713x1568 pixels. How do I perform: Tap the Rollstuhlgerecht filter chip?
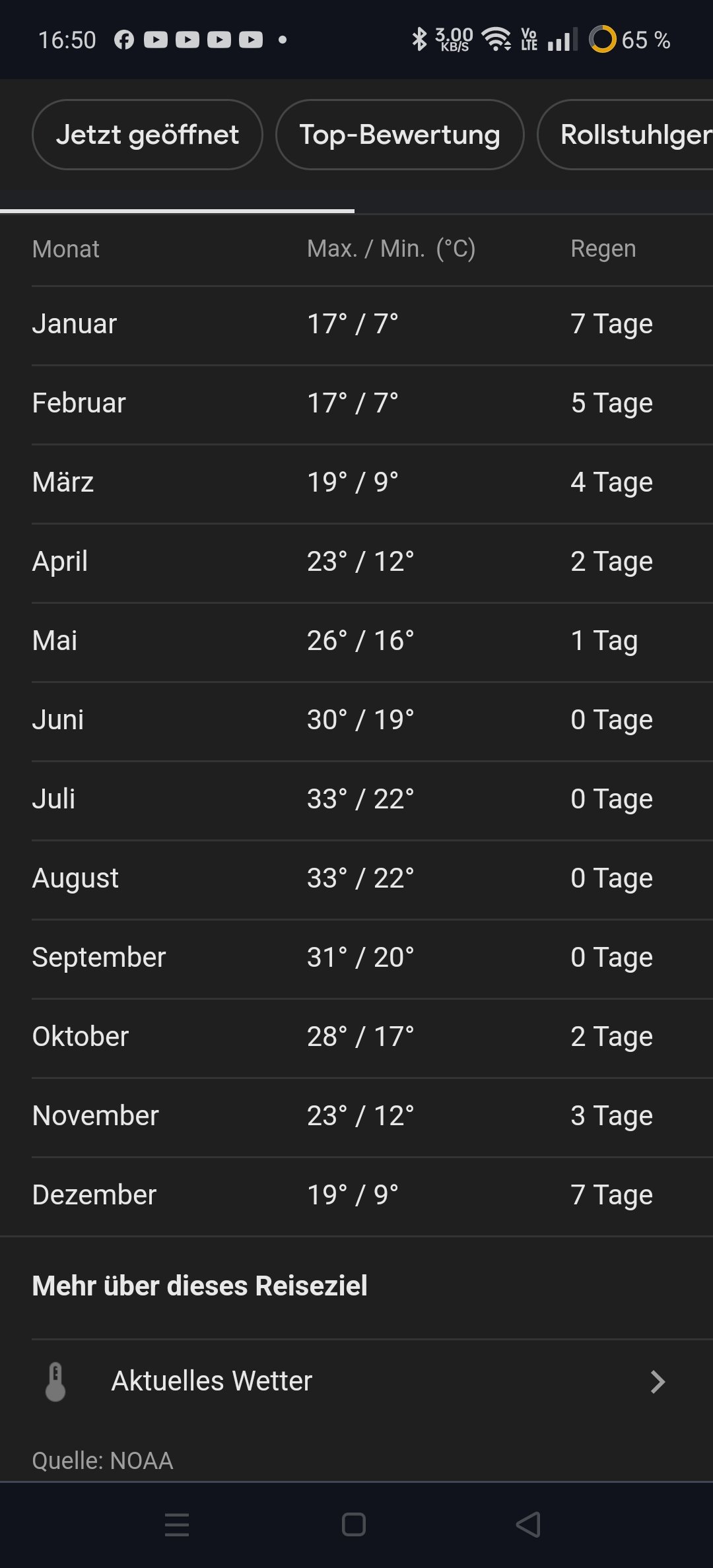click(626, 135)
